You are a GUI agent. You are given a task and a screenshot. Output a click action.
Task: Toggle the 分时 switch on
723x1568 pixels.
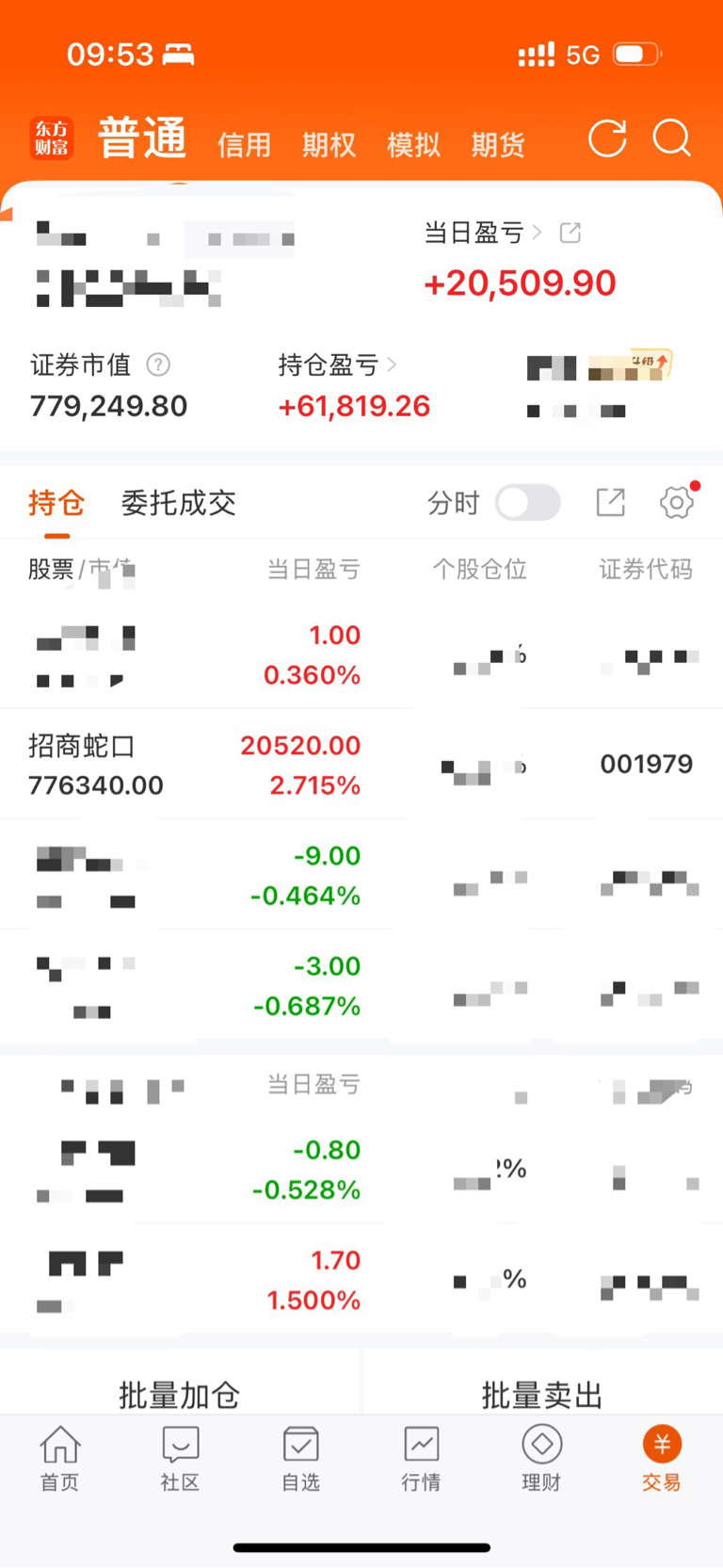[x=528, y=503]
